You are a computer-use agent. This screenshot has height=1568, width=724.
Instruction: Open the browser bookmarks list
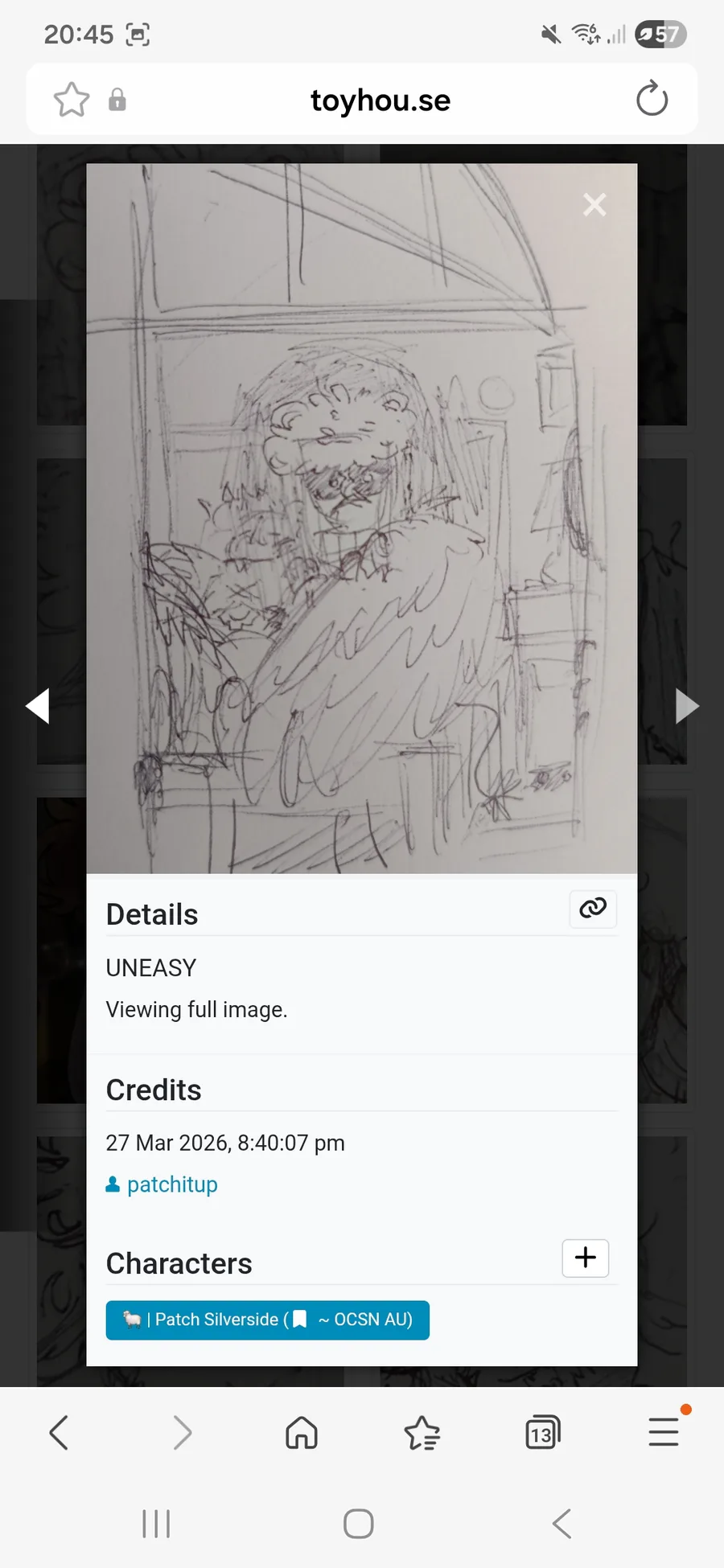(x=422, y=1432)
